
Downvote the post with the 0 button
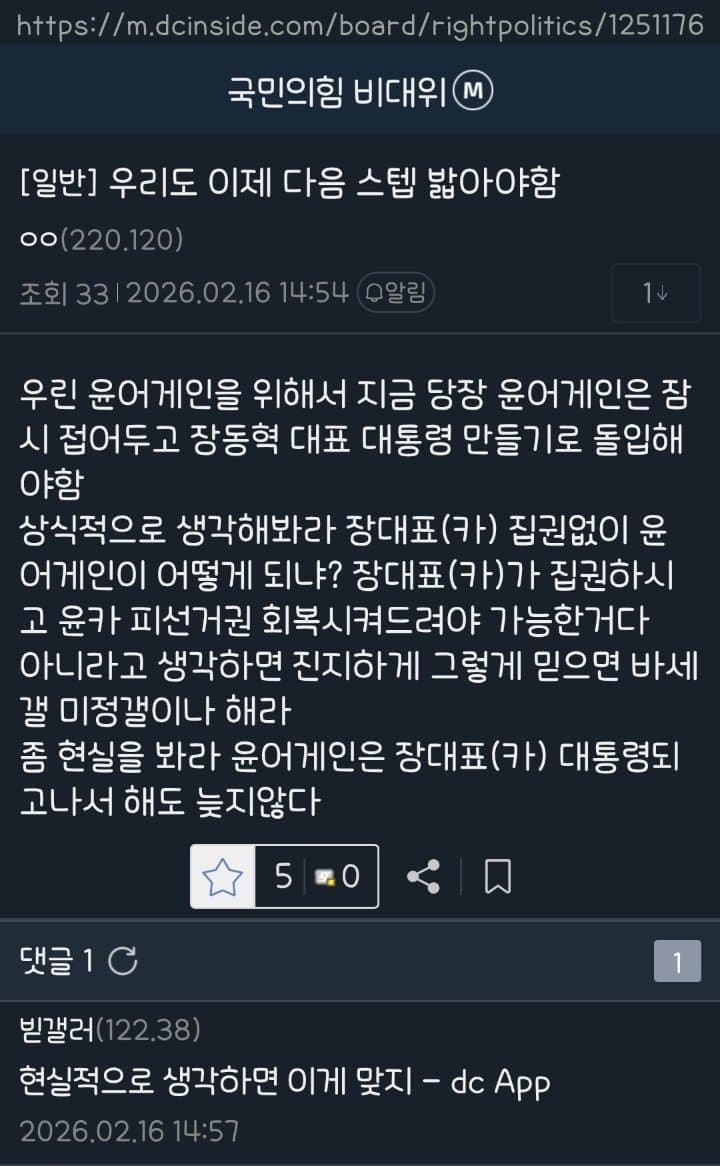point(337,877)
